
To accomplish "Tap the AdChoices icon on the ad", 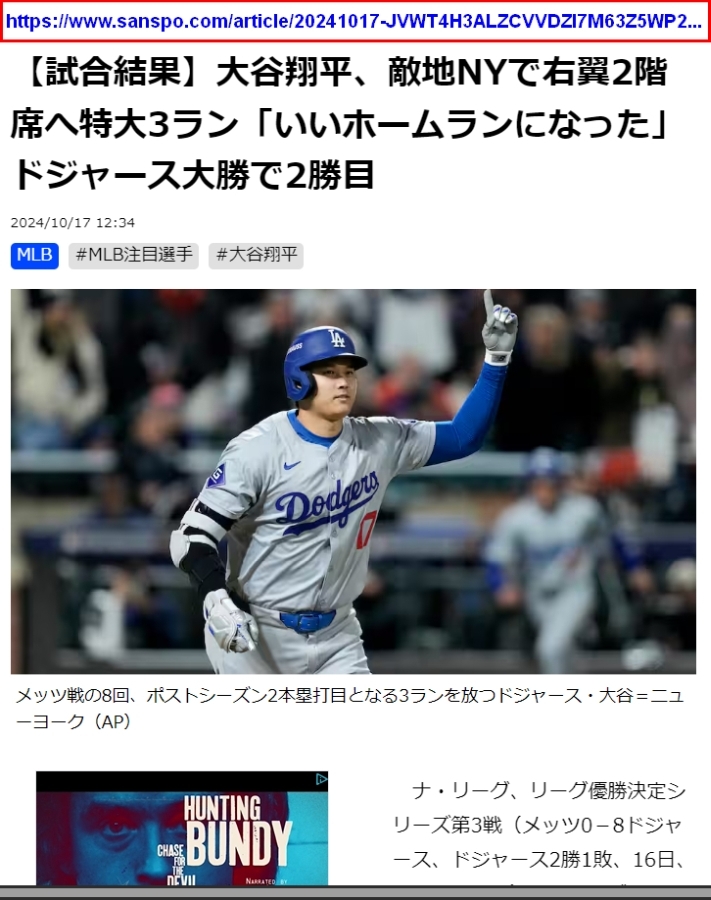I will pyautogui.click(x=321, y=779).
